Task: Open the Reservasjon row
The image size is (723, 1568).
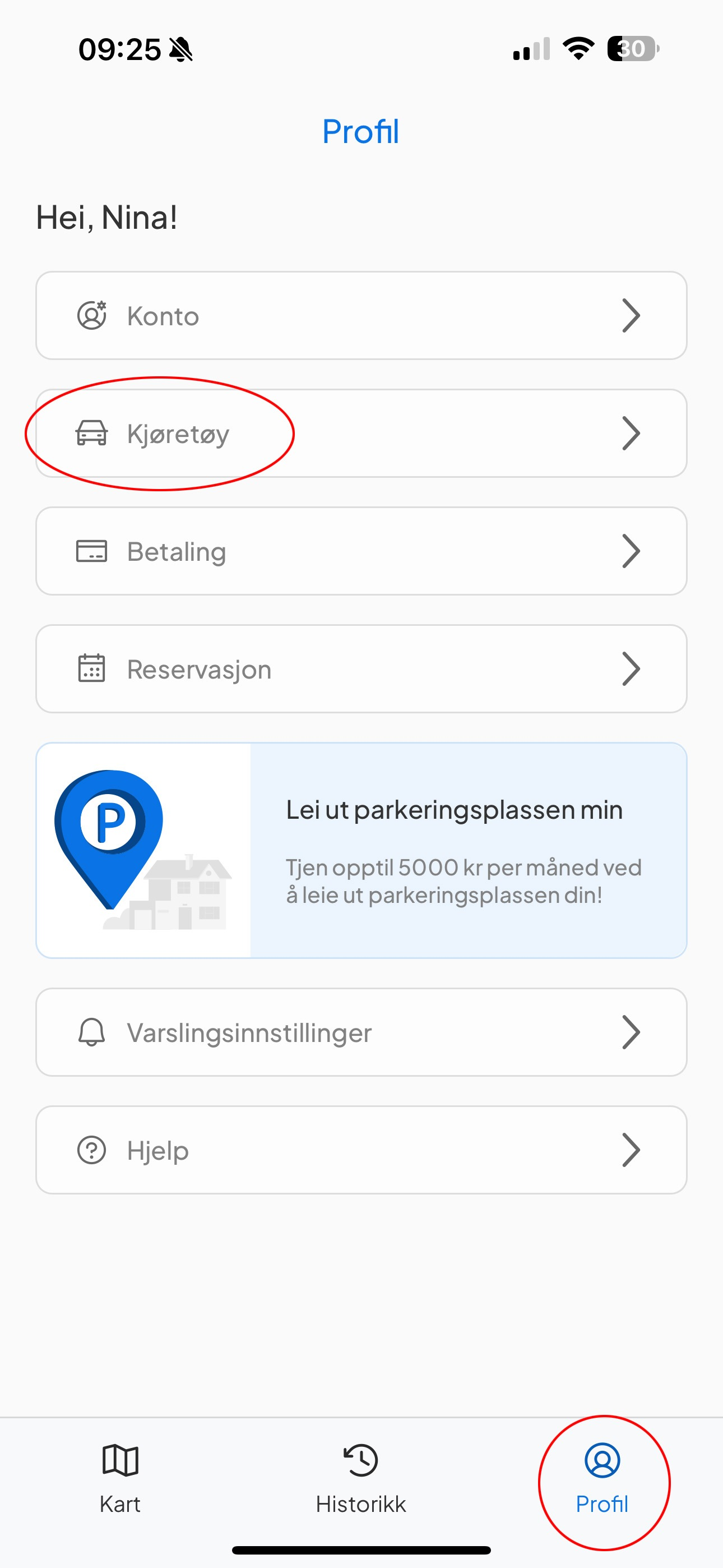Action: pos(361,669)
